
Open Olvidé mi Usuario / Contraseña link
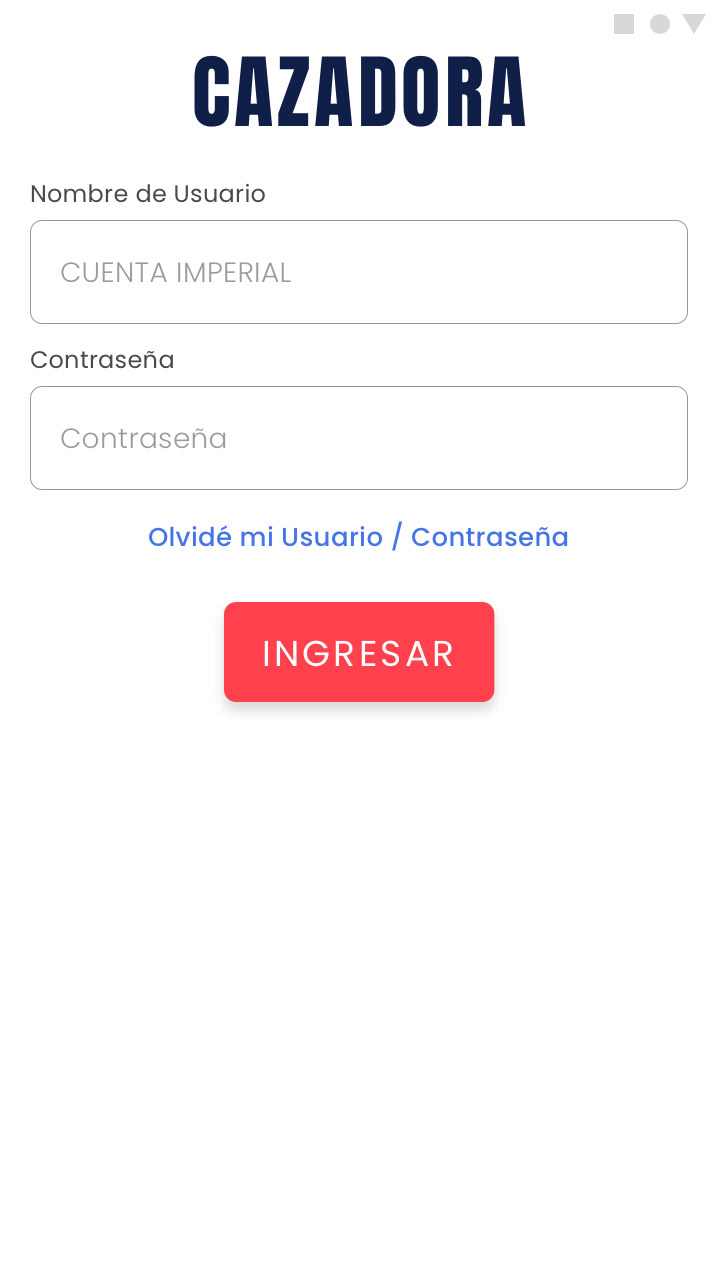coord(358,537)
